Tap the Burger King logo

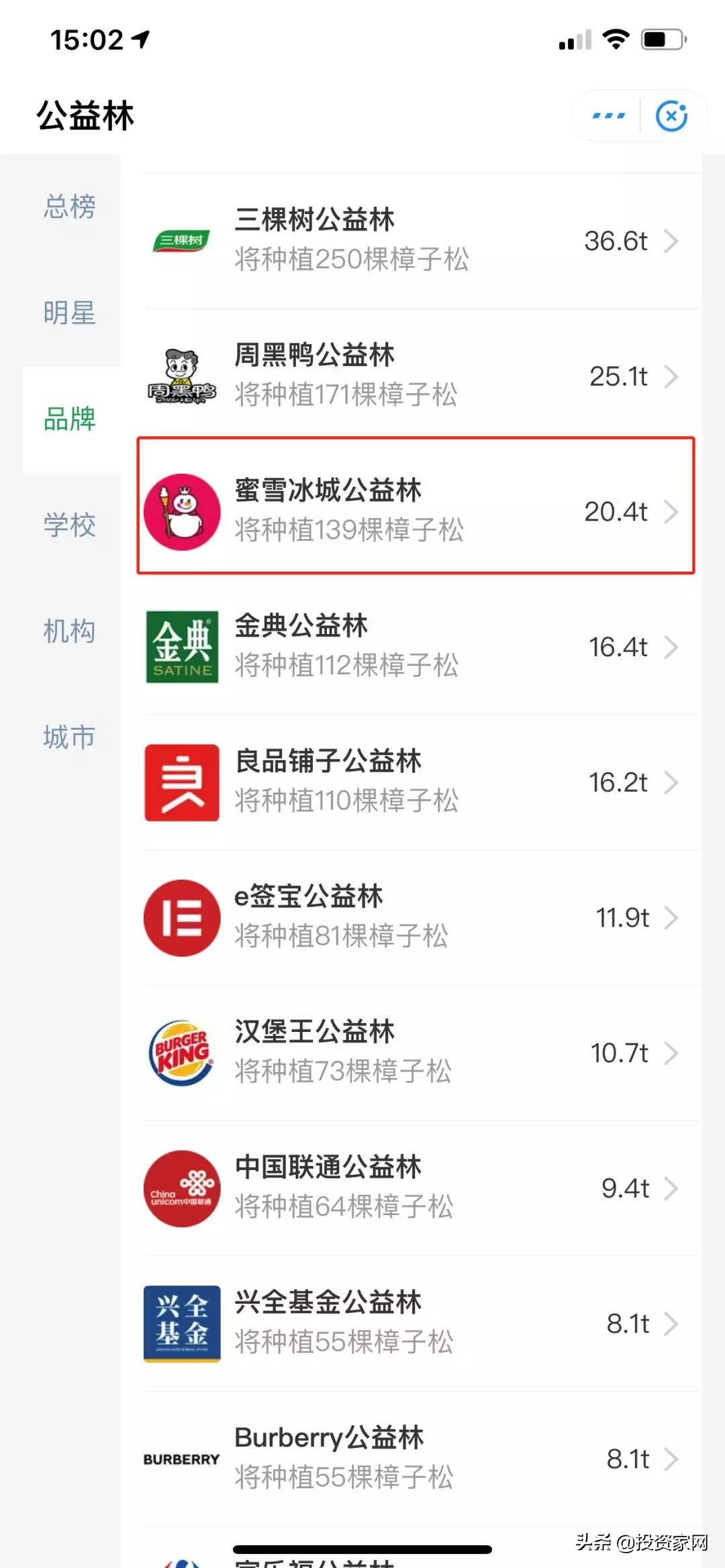click(181, 1054)
